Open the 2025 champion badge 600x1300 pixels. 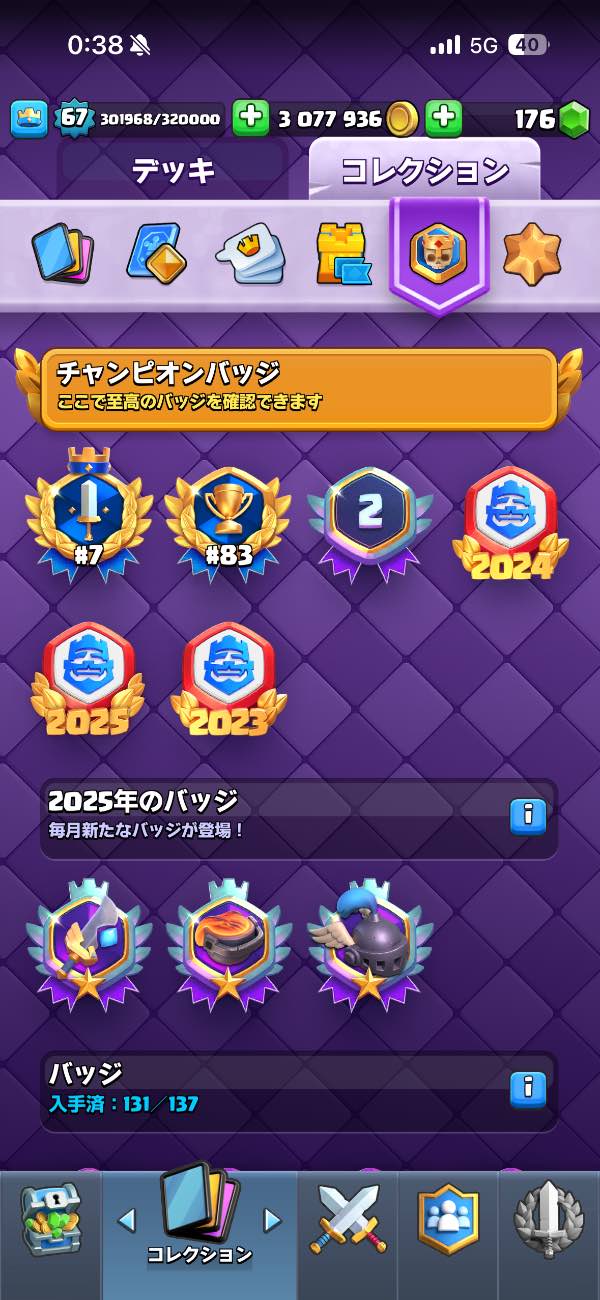pos(88,677)
